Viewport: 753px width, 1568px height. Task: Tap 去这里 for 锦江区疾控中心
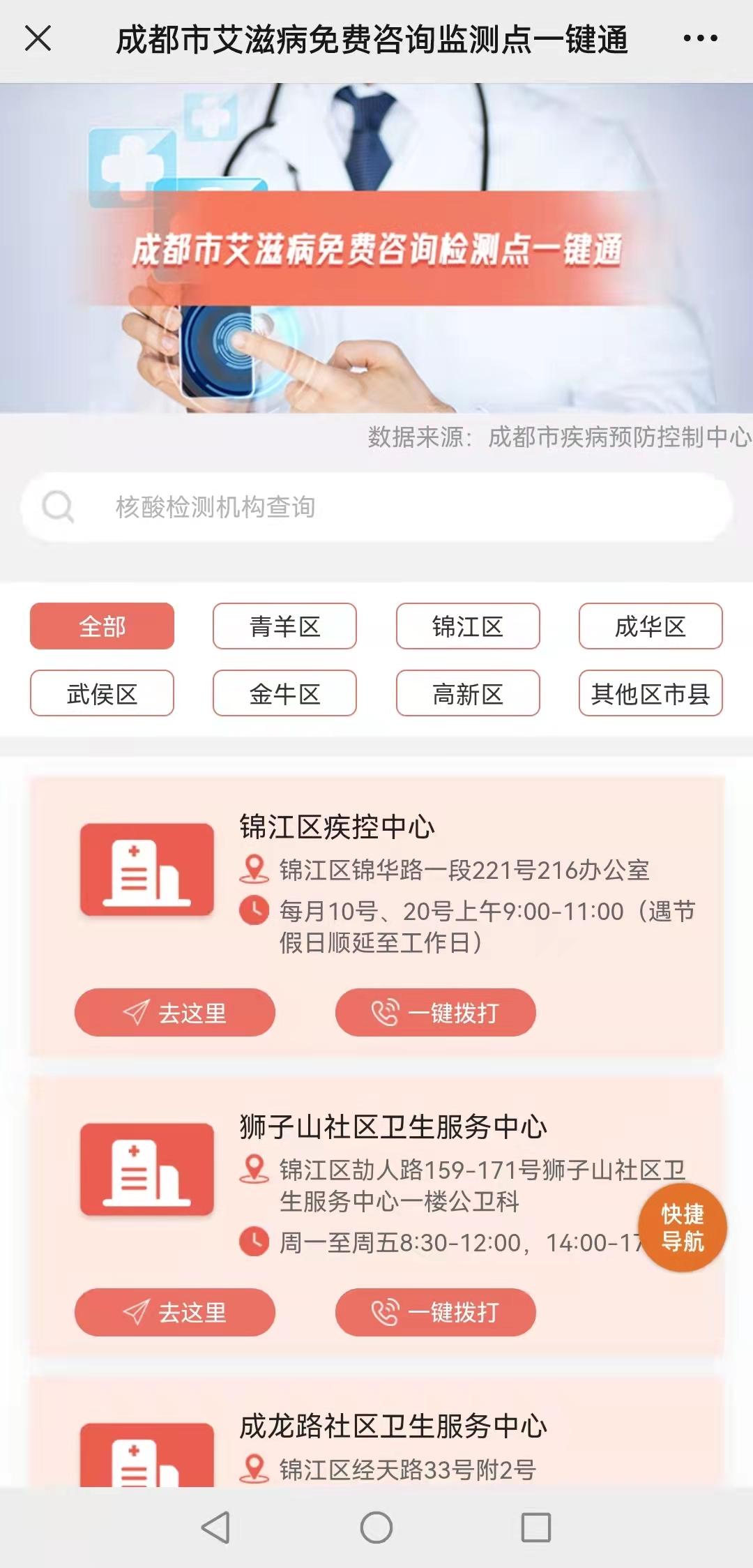click(176, 1011)
